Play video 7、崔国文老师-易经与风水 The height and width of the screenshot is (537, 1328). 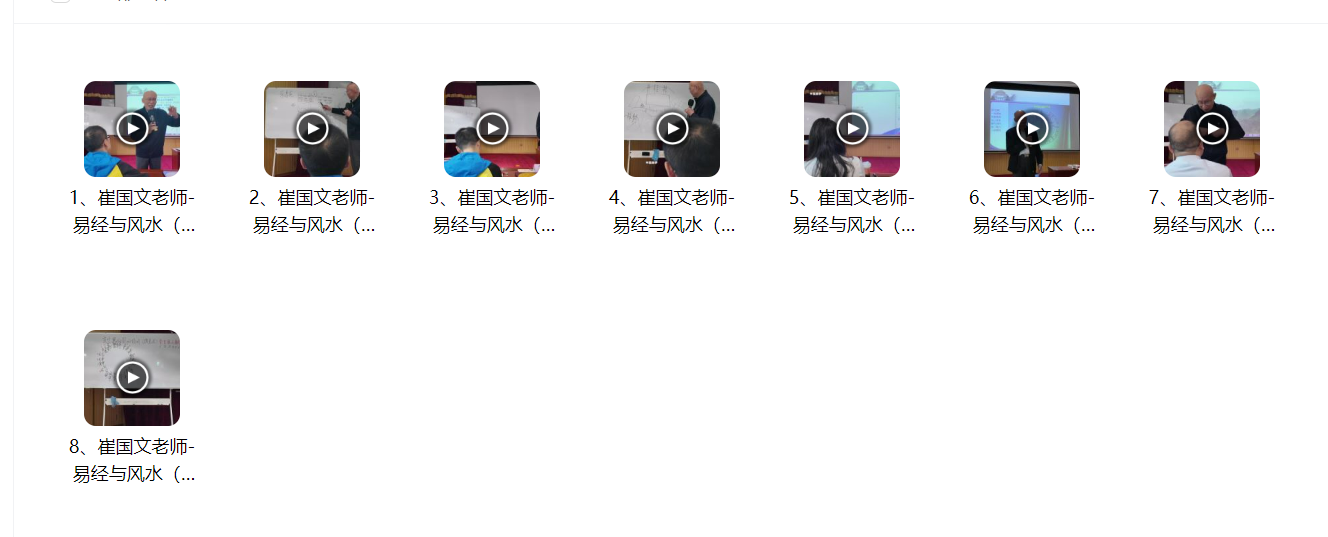(x=1212, y=128)
